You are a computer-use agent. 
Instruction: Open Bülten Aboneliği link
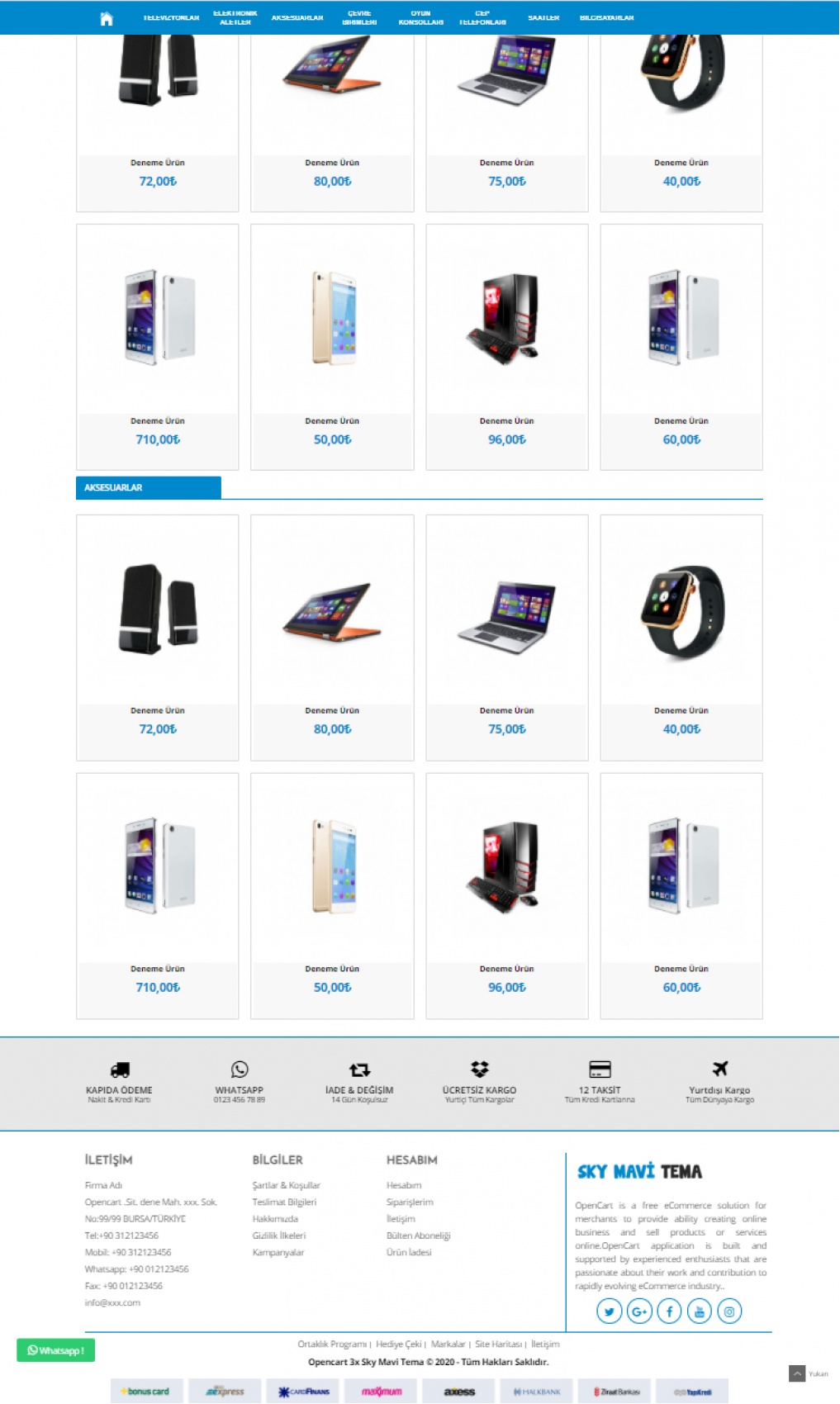(x=418, y=1236)
